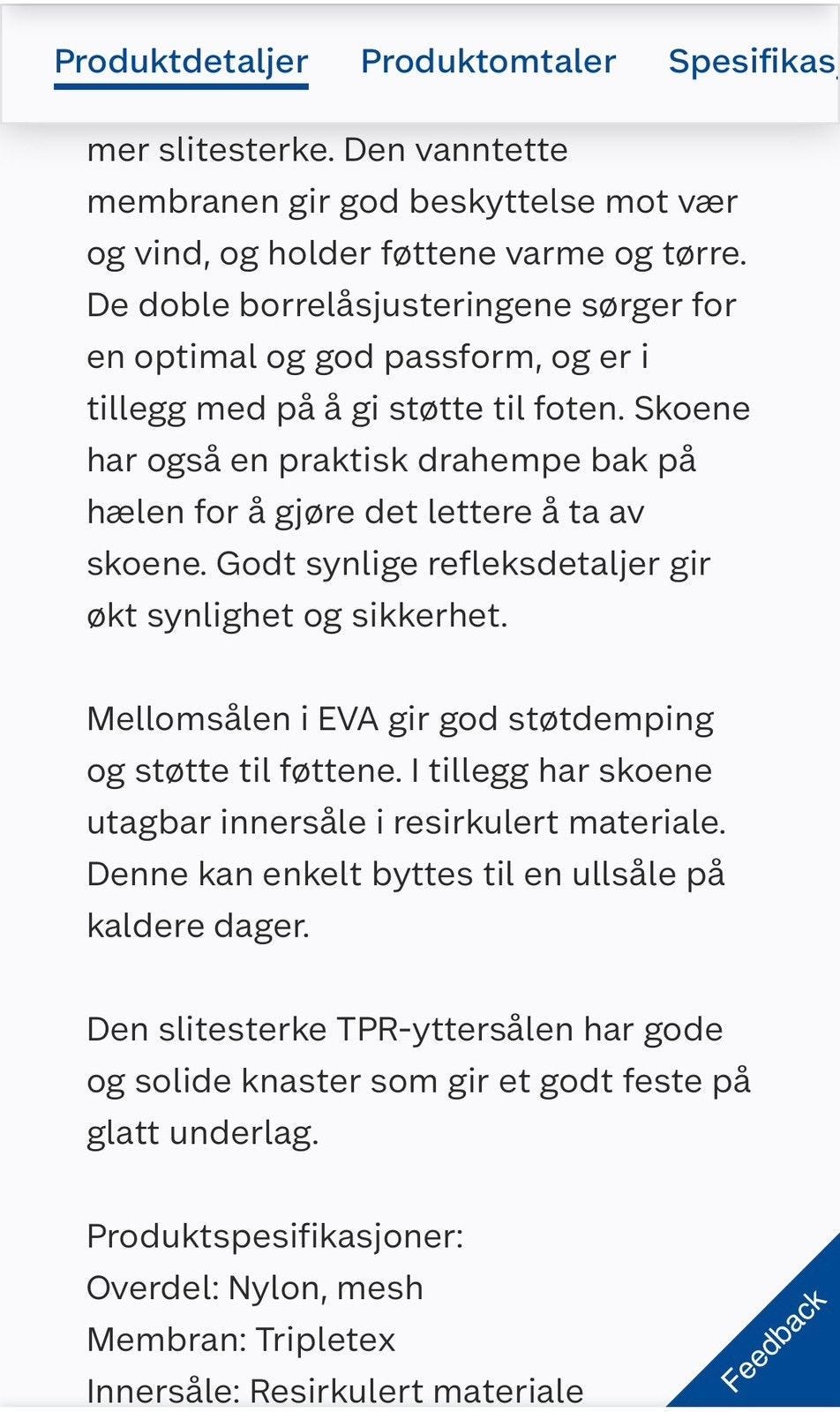Send feedback using the corner ribbon
Screen dimensions: 840x1412
(776, 1341)
